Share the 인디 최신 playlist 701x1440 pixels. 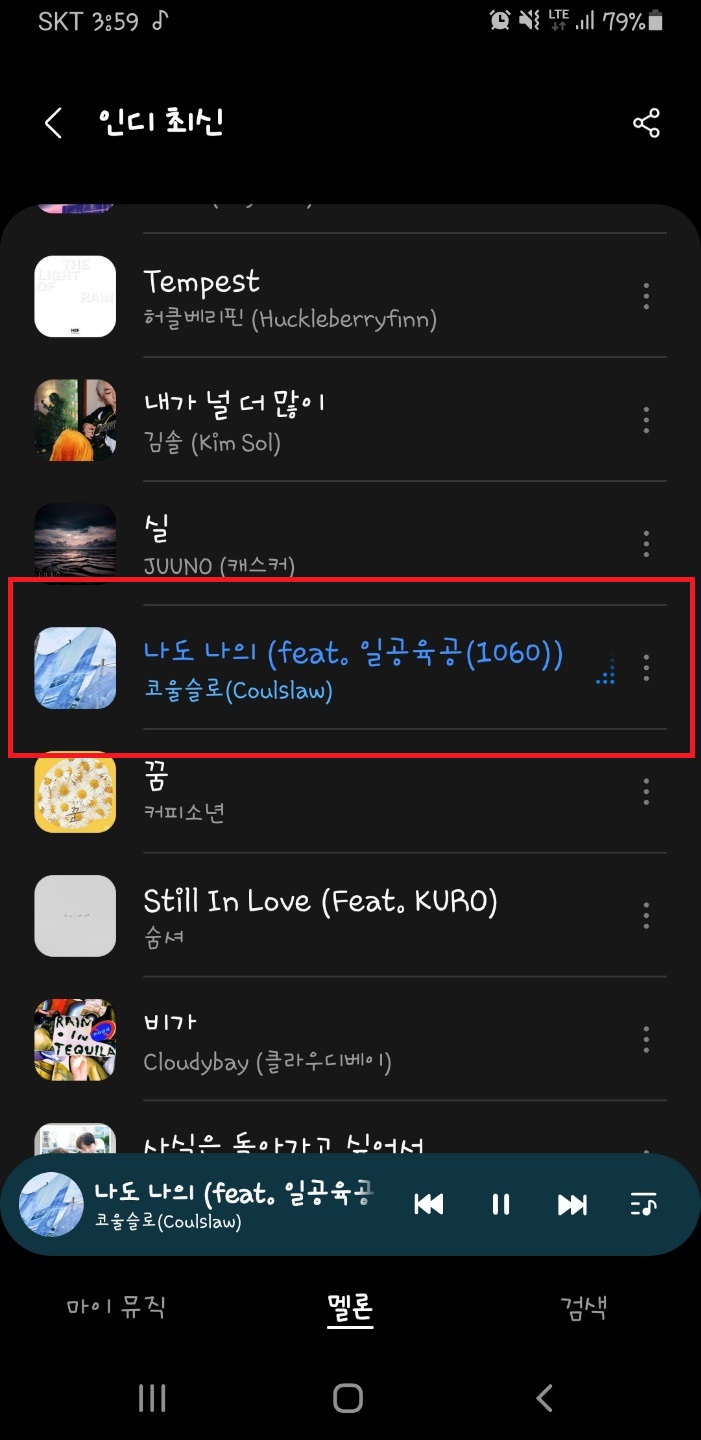click(646, 124)
